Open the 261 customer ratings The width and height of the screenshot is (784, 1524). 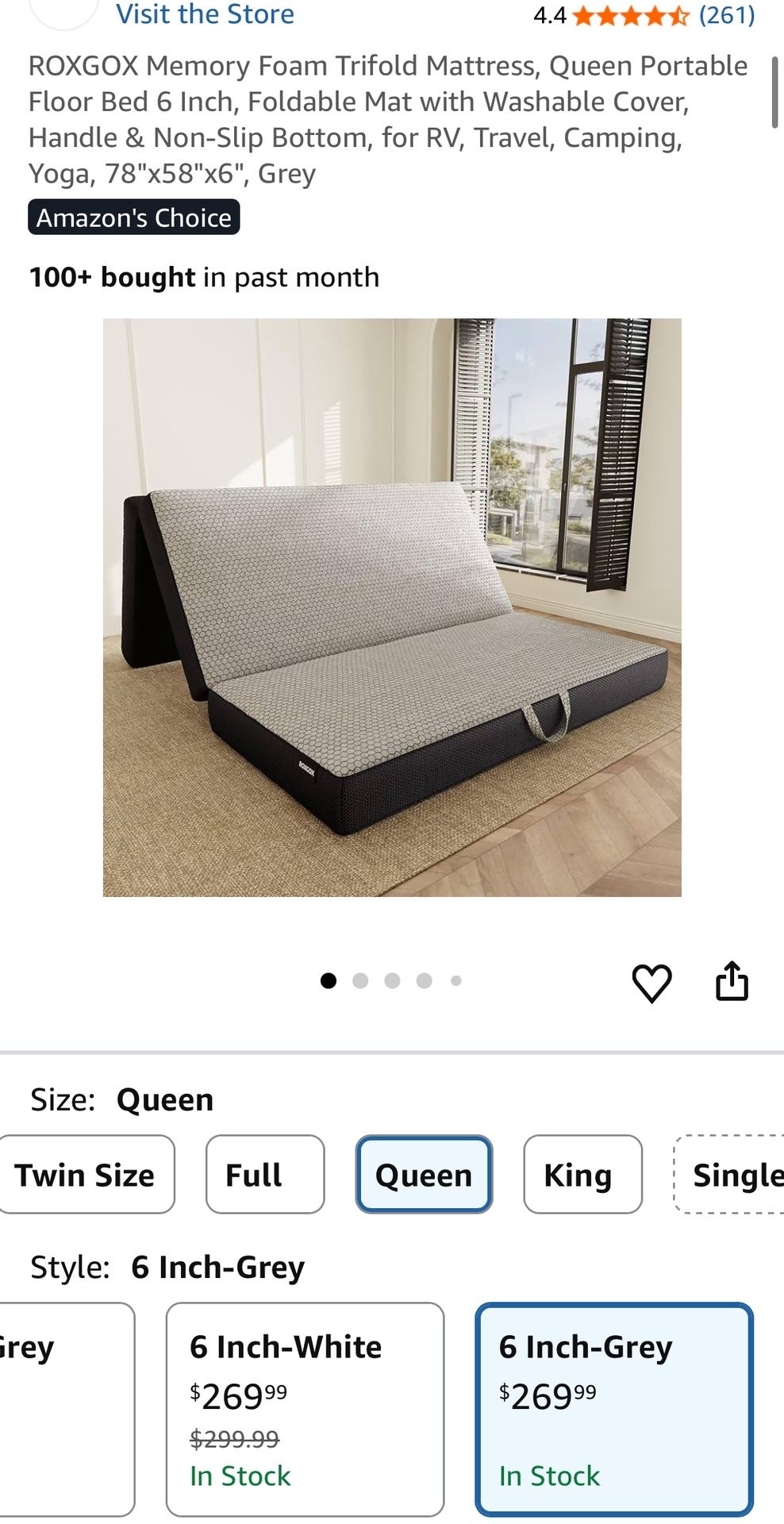[726, 14]
